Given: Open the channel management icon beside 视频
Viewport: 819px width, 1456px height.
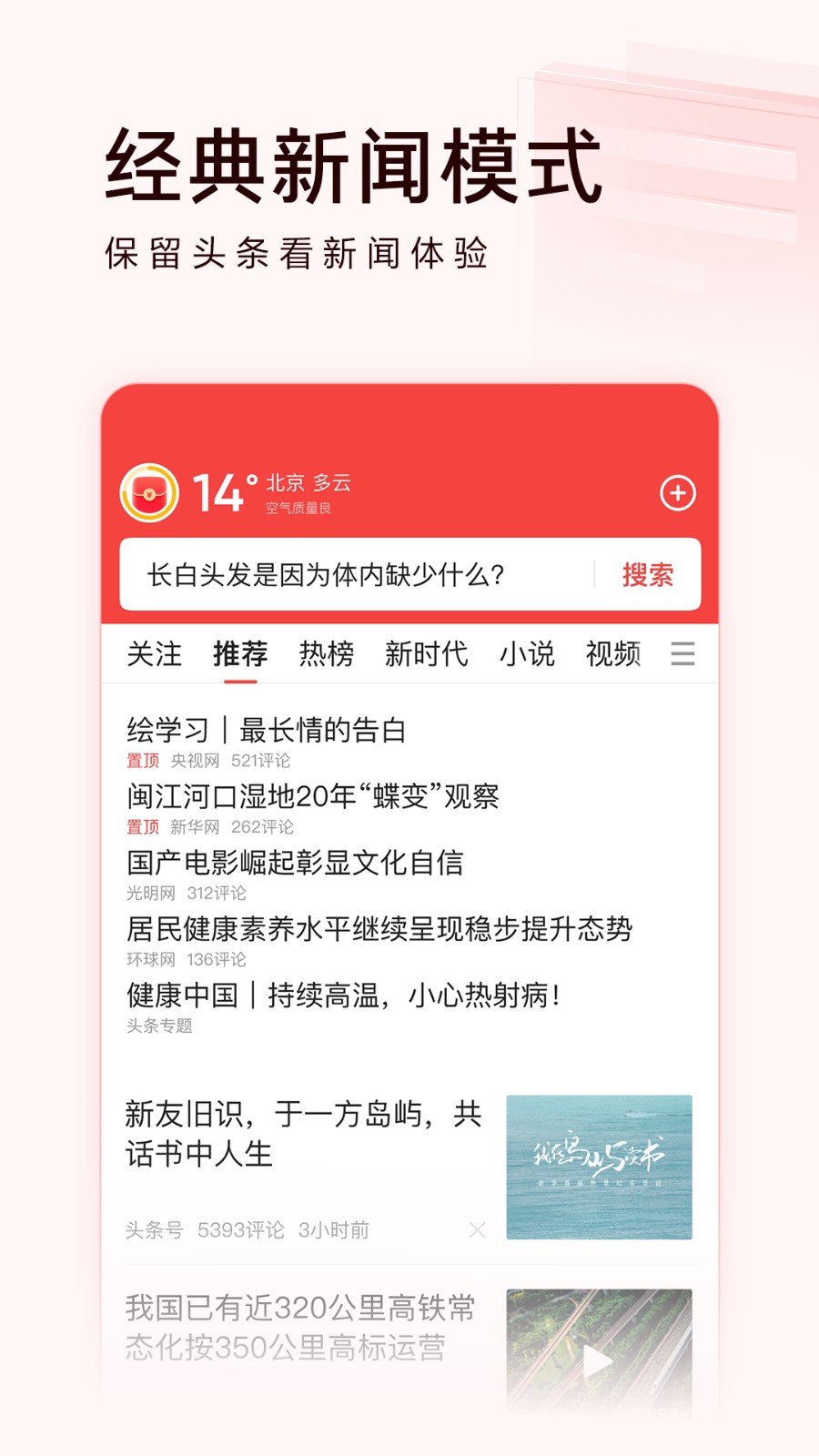Looking at the screenshot, I should pos(684,655).
